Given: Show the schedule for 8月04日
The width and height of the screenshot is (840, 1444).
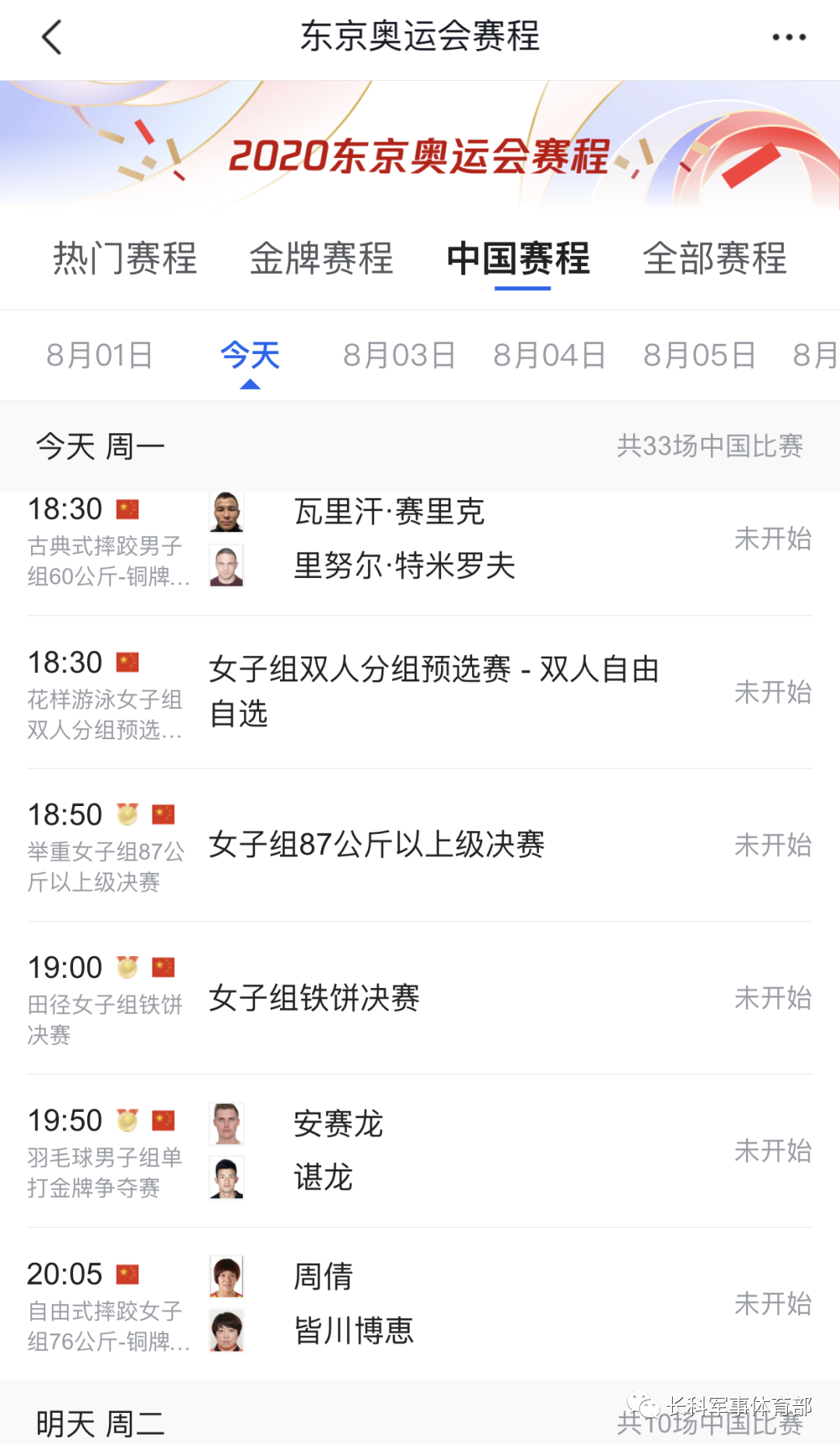Looking at the screenshot, I should coord(549,356).
